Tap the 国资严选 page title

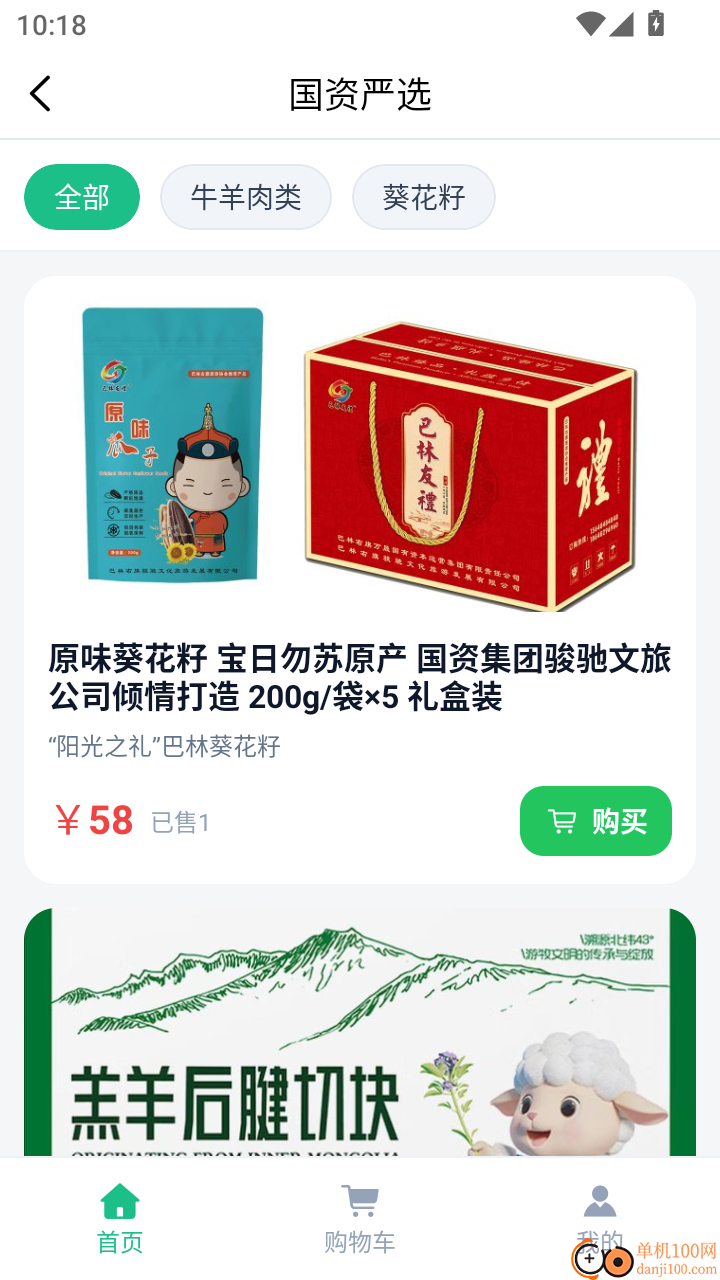point(360,94)
